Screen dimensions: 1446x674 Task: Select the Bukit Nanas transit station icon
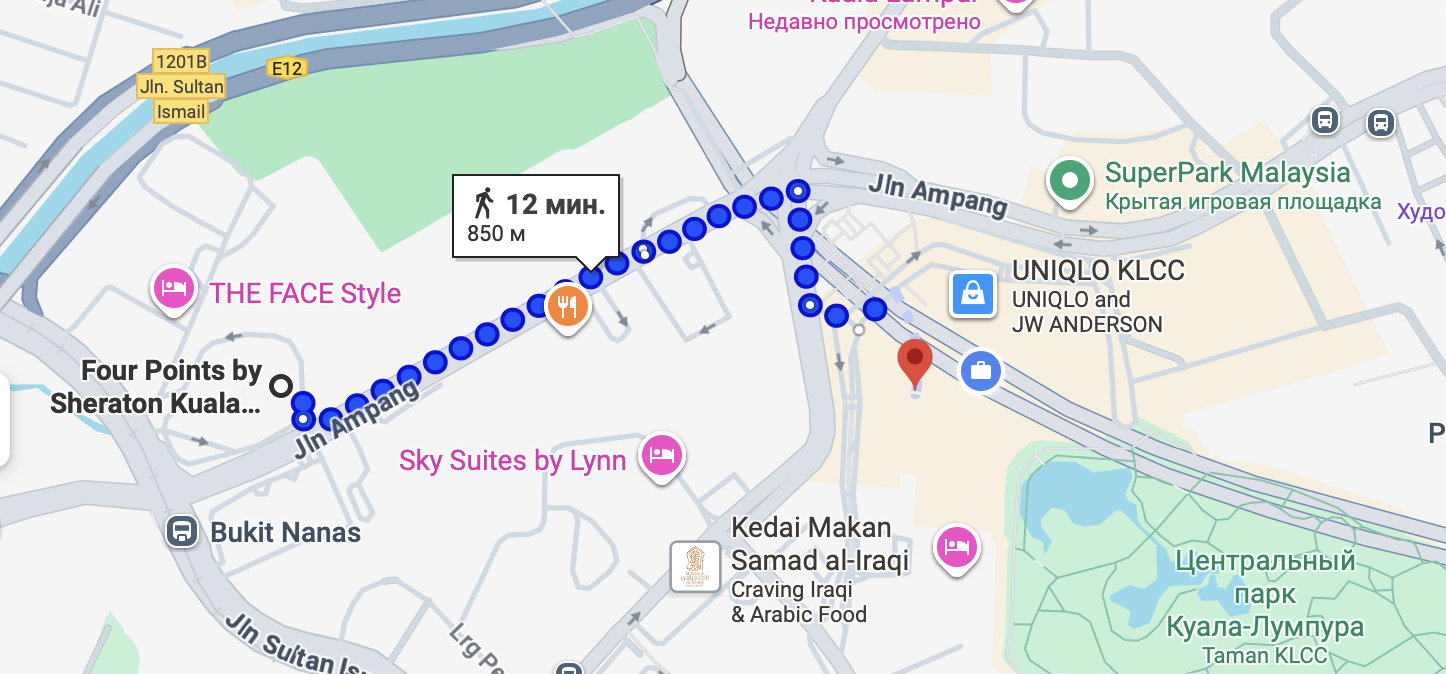[x=182, y=530]
